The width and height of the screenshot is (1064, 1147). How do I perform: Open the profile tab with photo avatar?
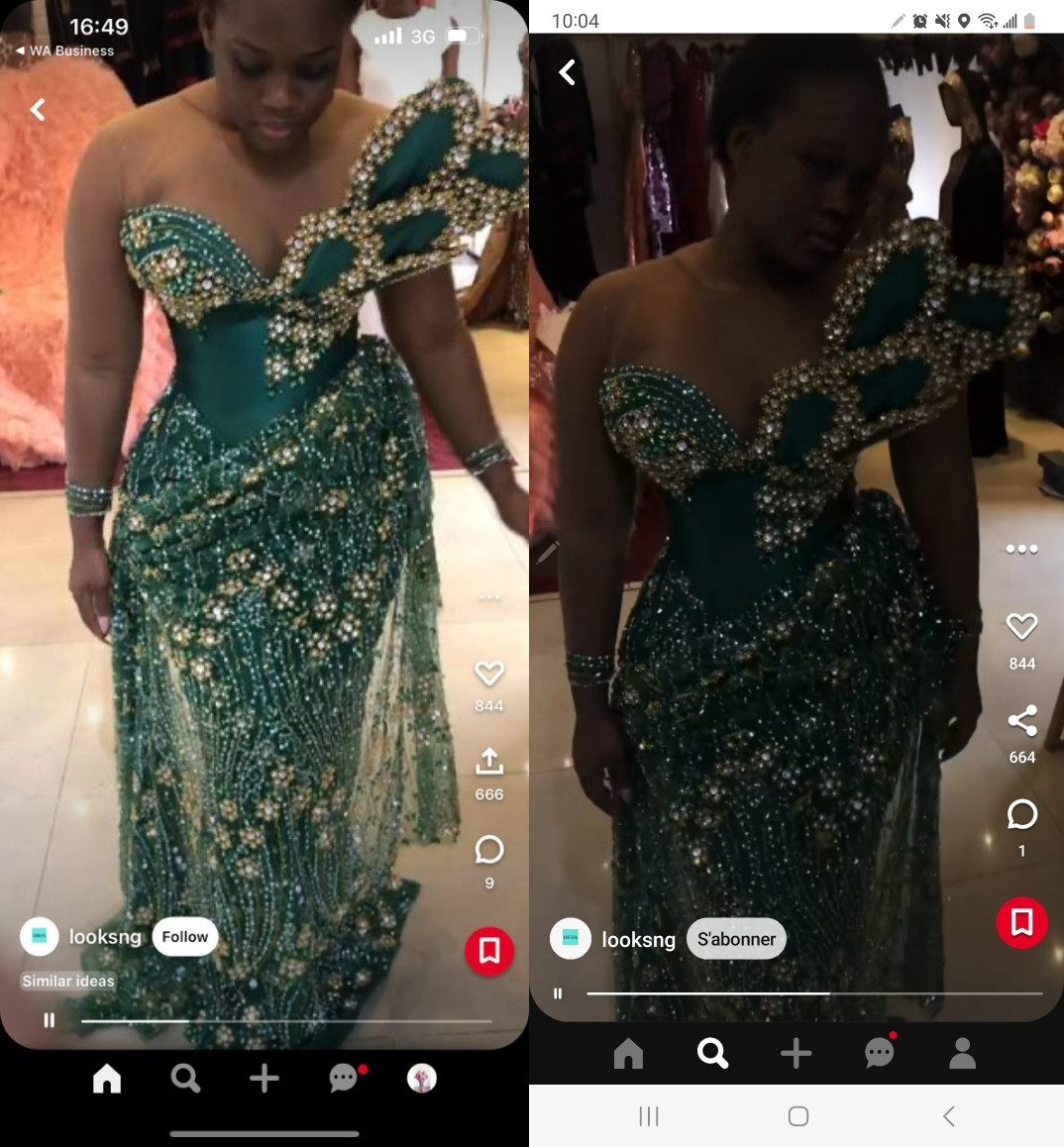(x=421, y=1079)
